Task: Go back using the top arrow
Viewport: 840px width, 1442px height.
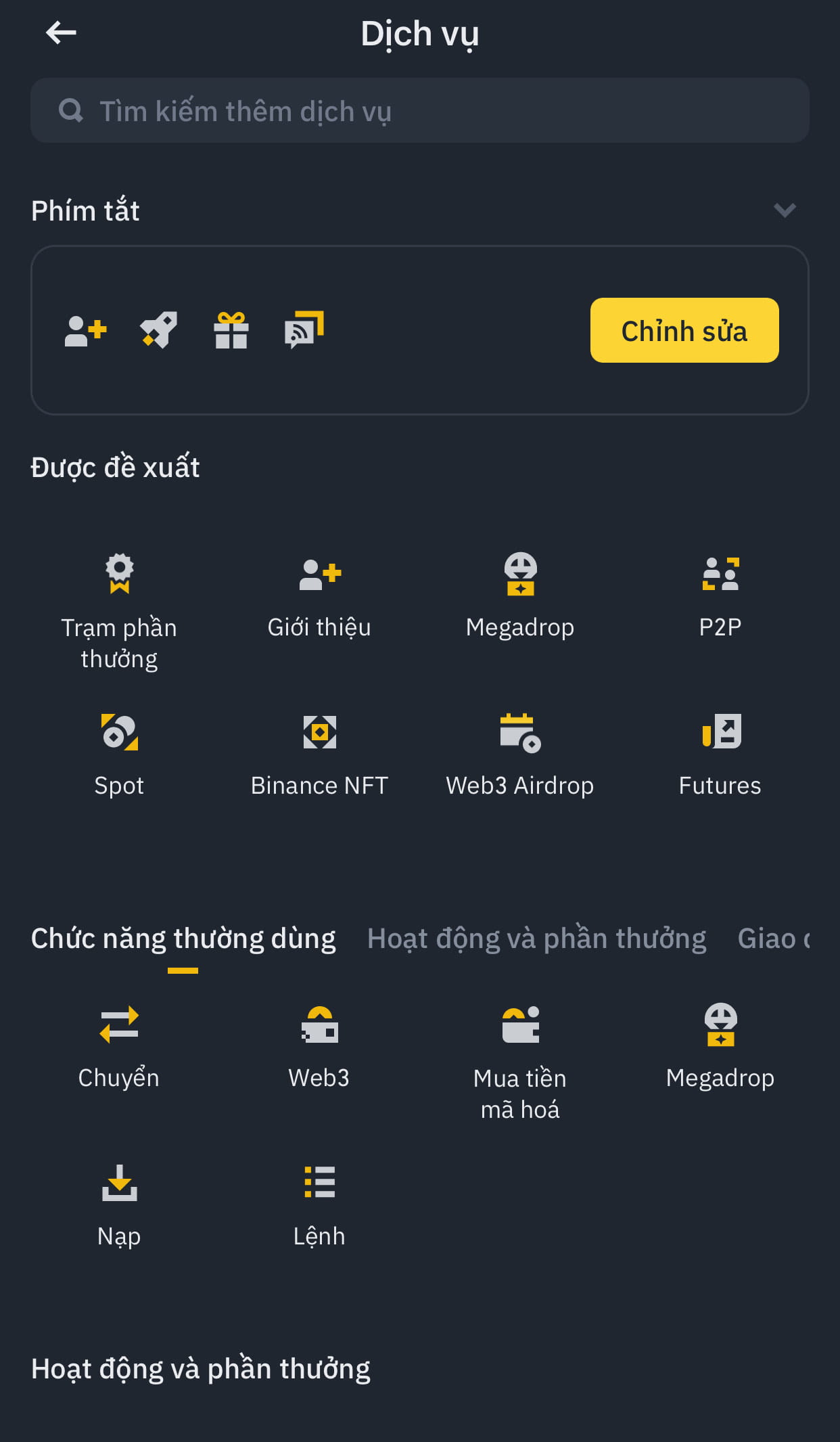Action: point(61,32)
